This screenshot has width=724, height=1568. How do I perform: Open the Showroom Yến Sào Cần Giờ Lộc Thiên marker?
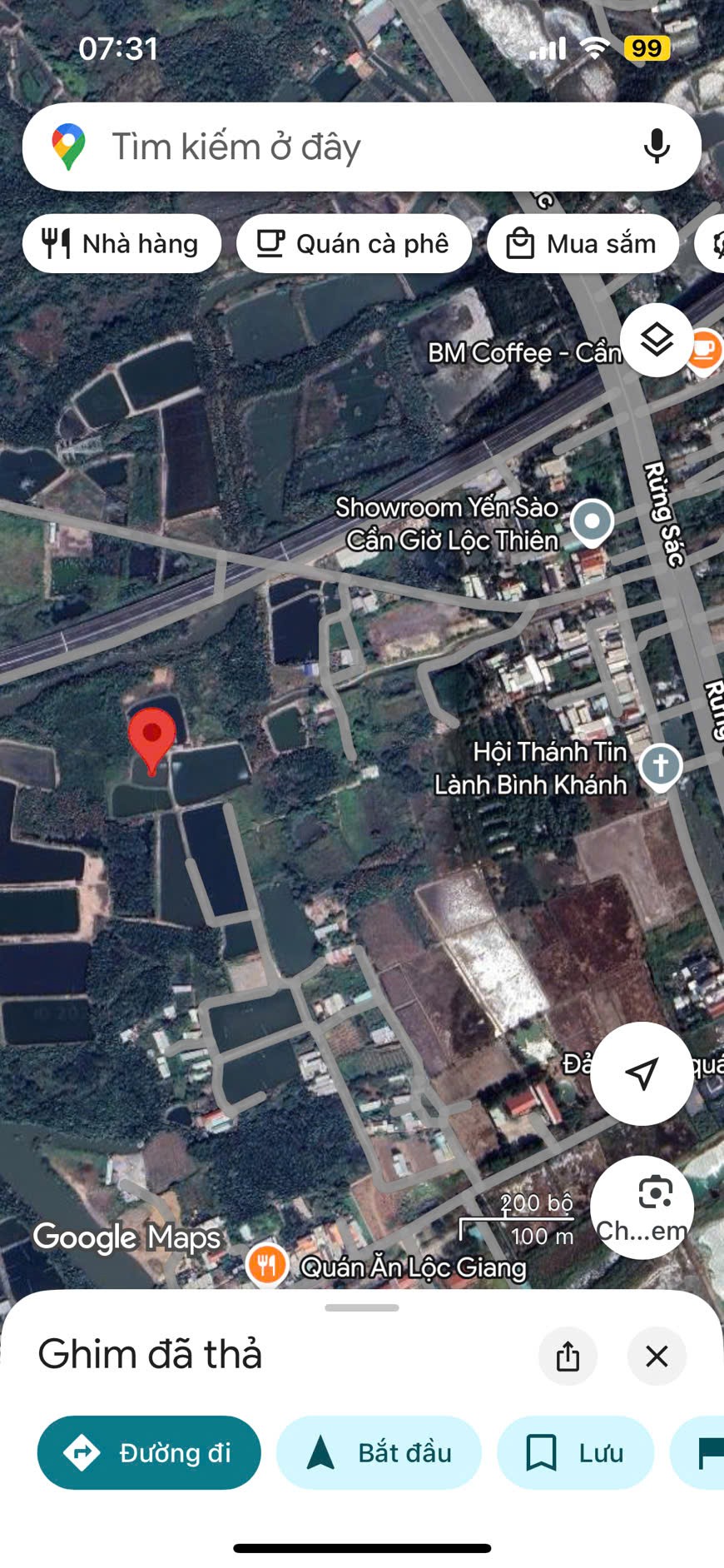tap(592, 524)
